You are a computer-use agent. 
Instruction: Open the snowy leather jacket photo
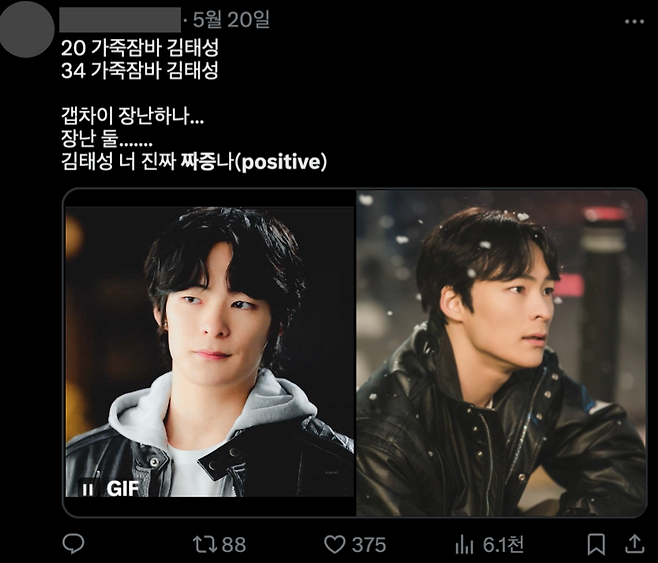(x=501, y=350)
